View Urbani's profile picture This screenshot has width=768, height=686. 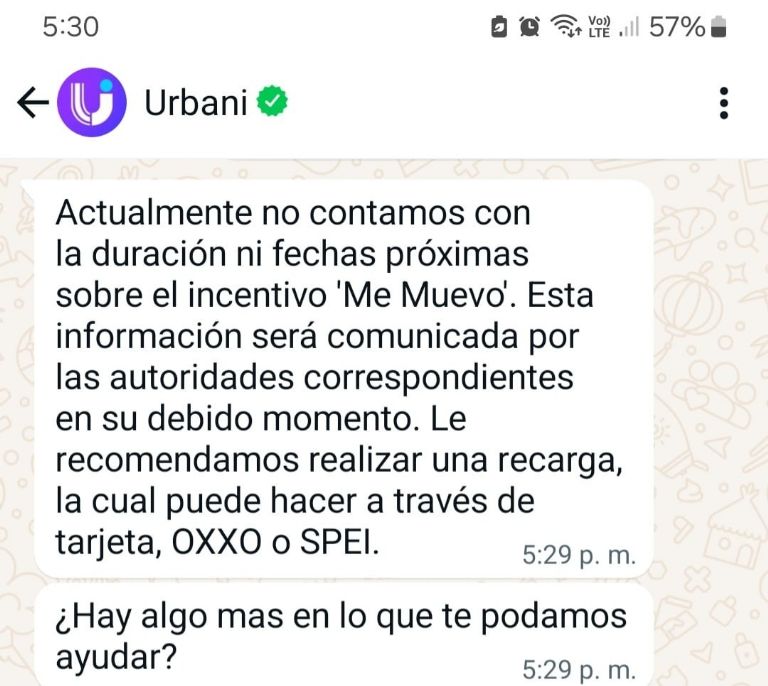(92, 102)
